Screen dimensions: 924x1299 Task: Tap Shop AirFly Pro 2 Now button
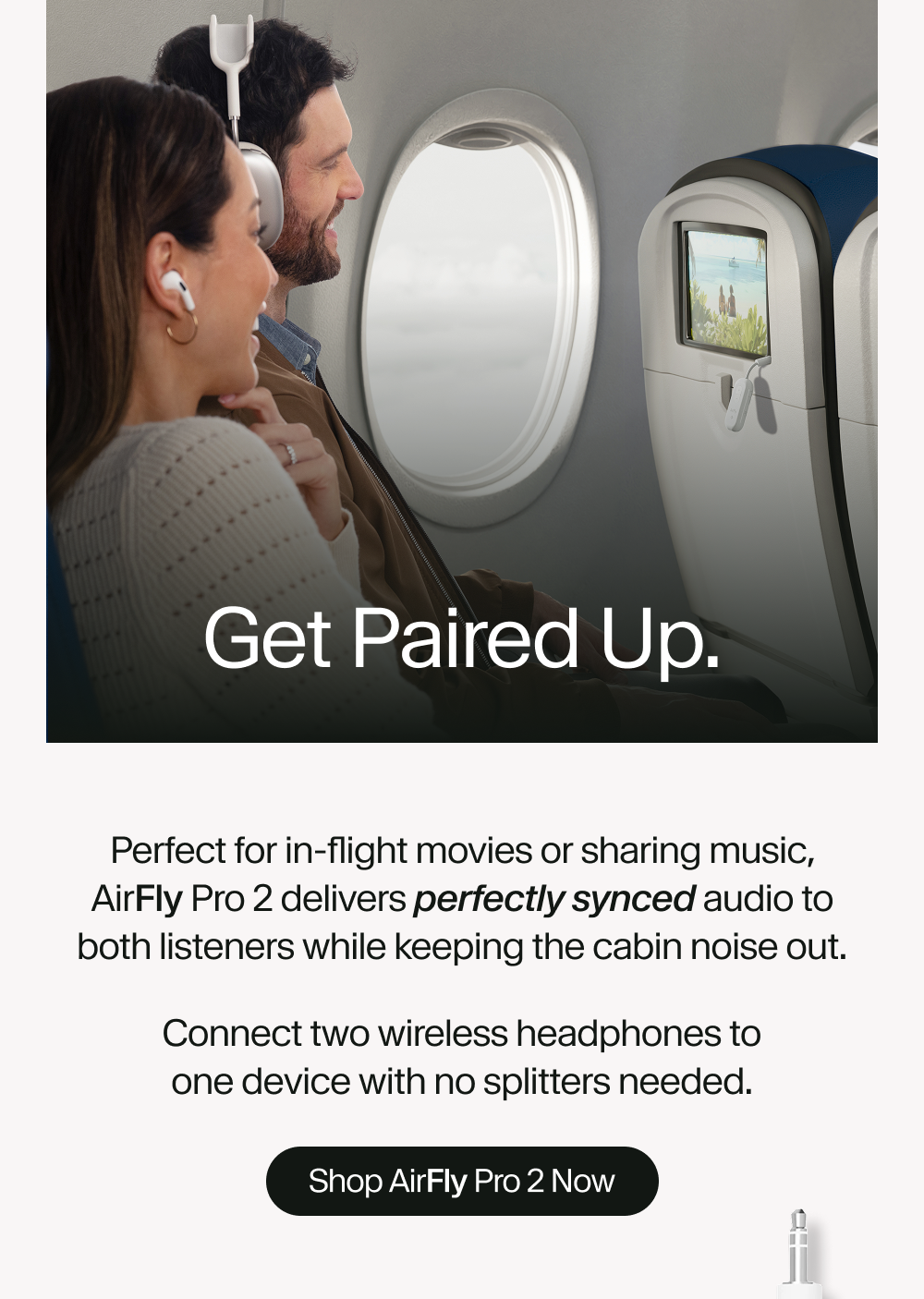point(461,1181)
